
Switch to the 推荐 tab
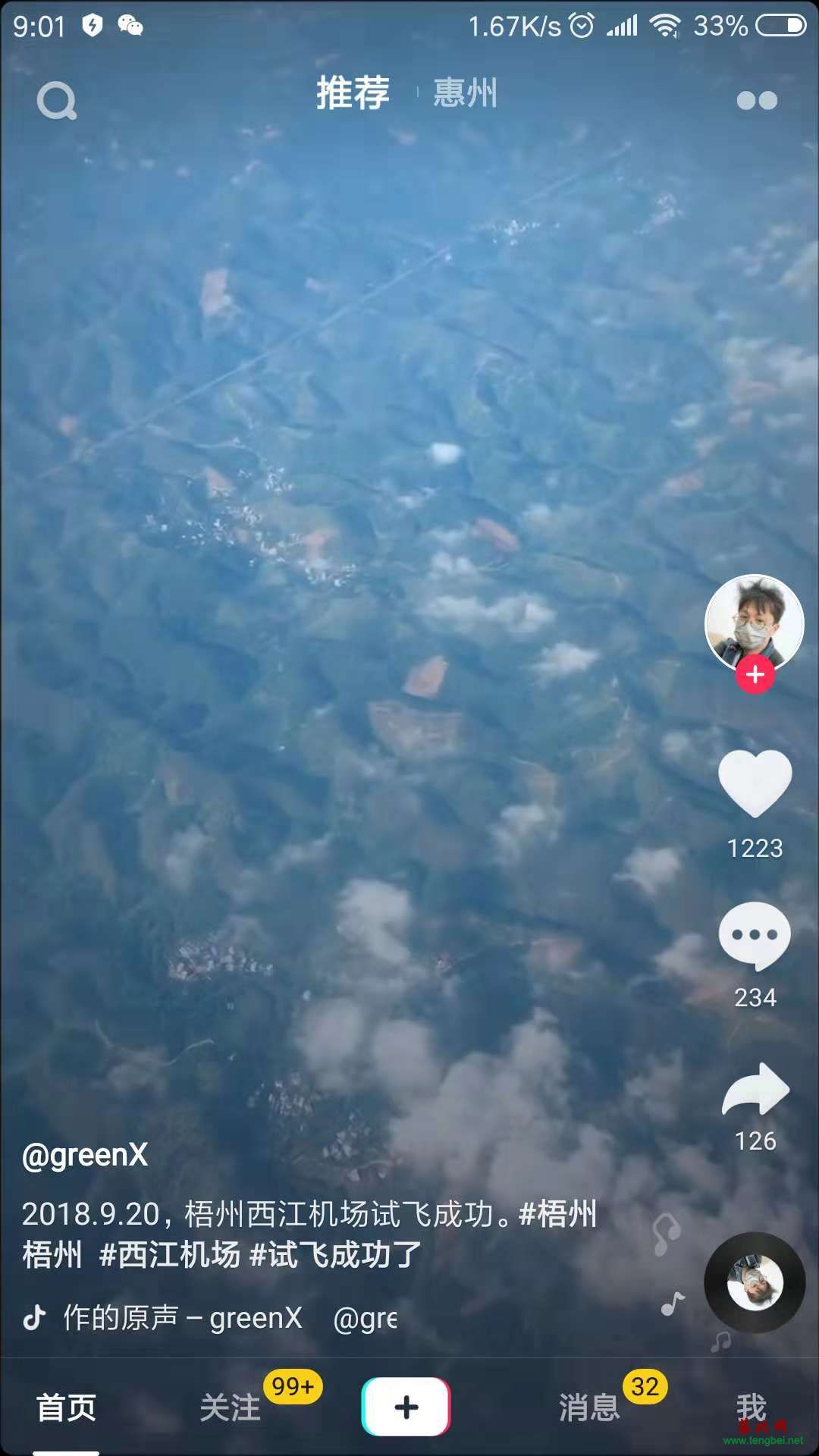[x=353, y=93]
